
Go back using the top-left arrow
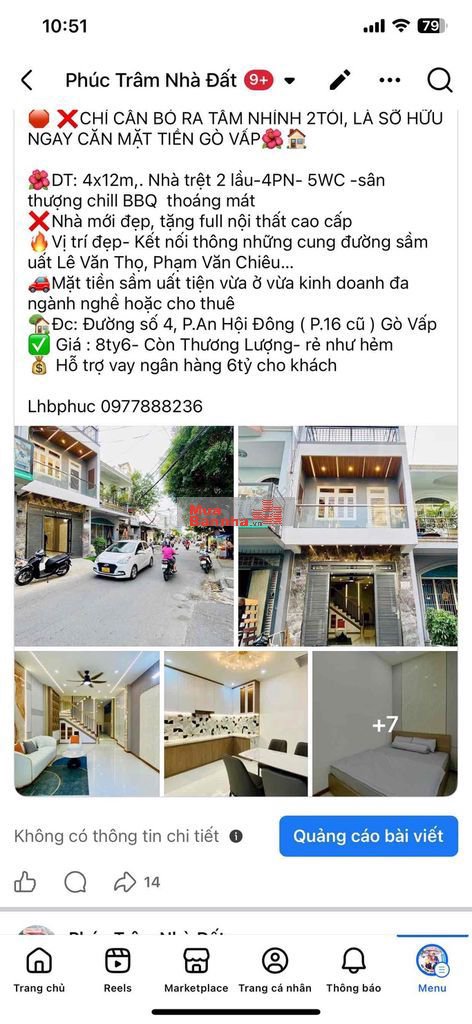27,81
